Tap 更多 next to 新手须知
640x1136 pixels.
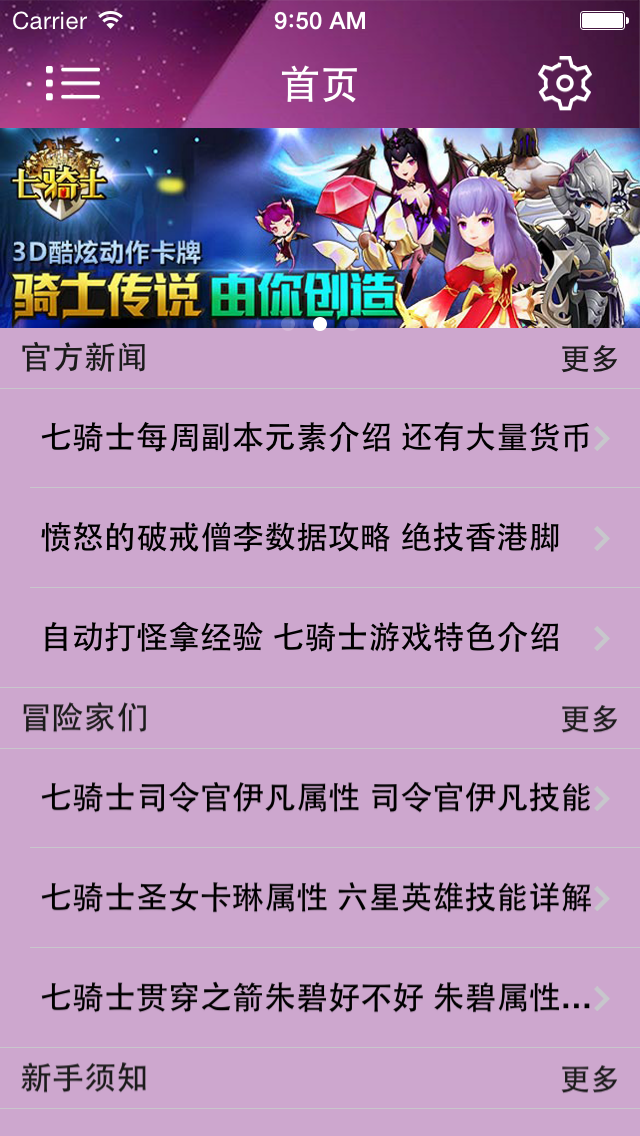pos(589,1078)
